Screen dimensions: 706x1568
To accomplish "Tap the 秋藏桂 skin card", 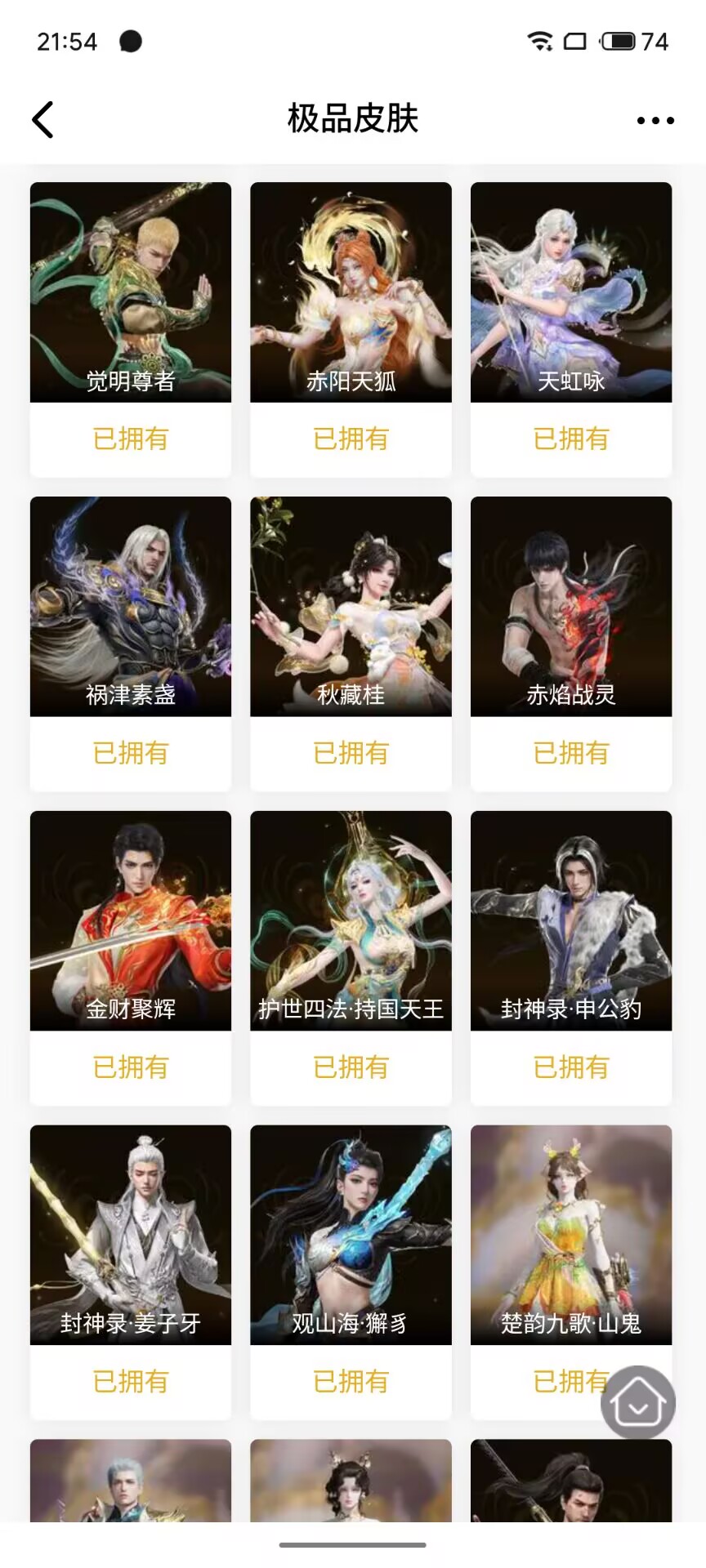I will [351, 607].
